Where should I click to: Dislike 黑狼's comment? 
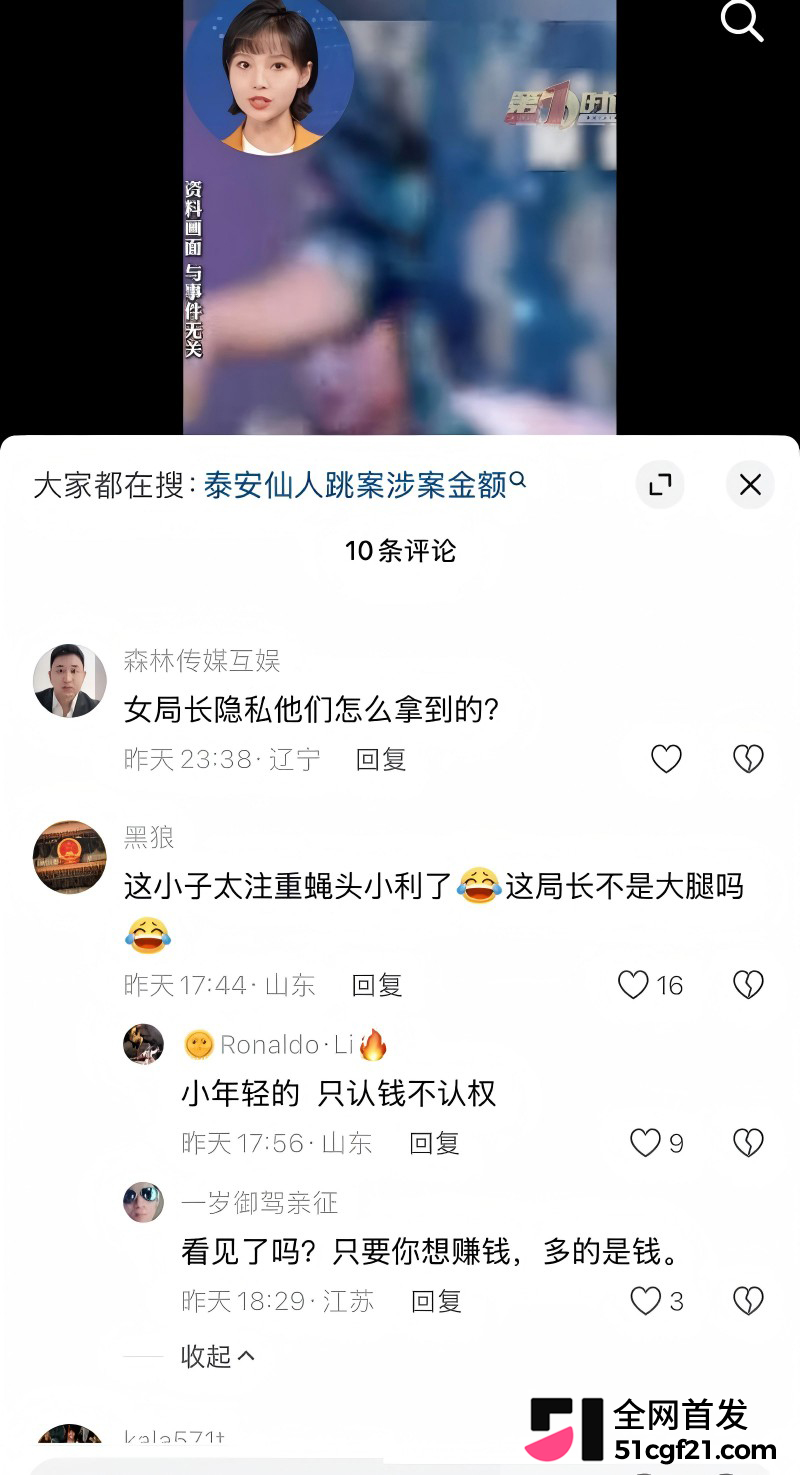[x=748, y=985]
